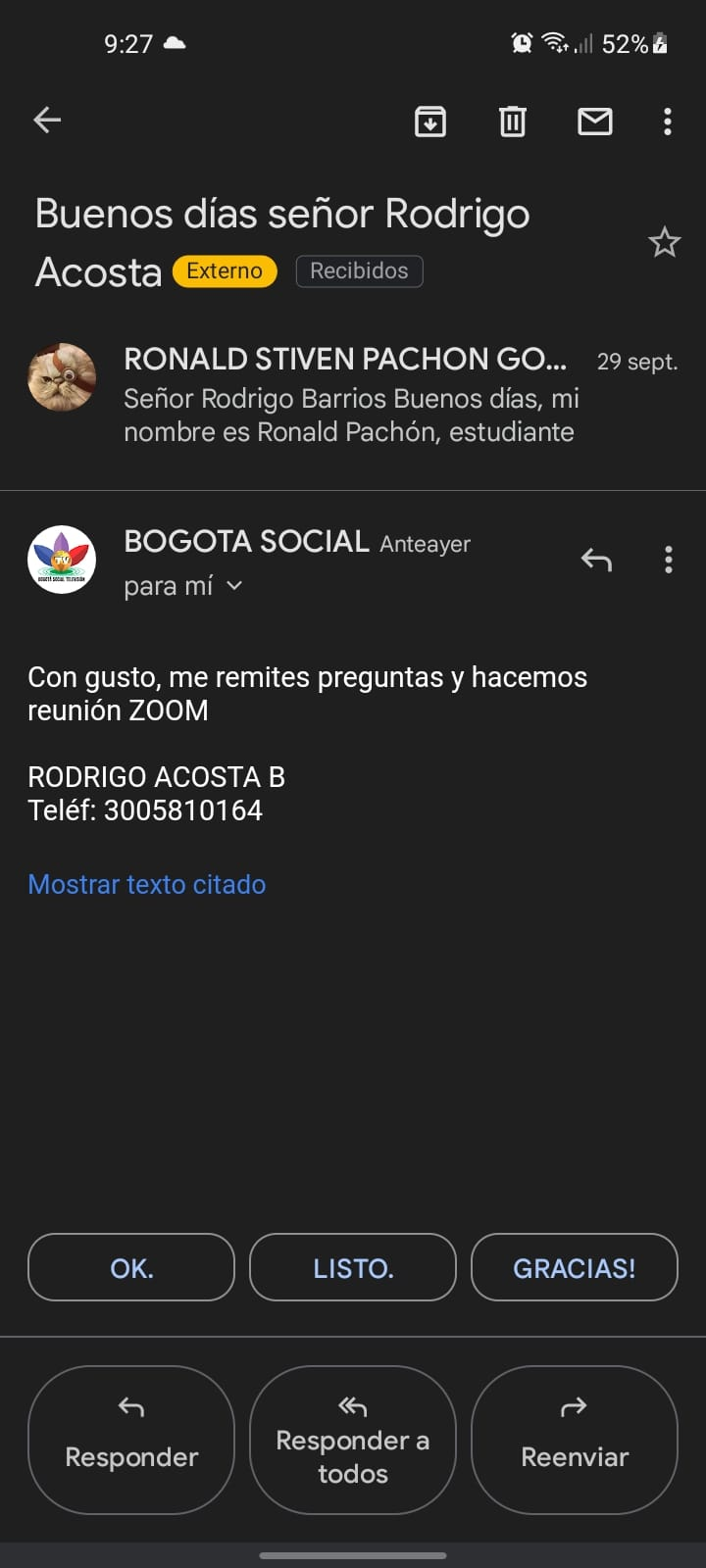Expand the collapsed message from RONALD STIVEN PACHON
The image size is (706, 1568).
[353, 394]
